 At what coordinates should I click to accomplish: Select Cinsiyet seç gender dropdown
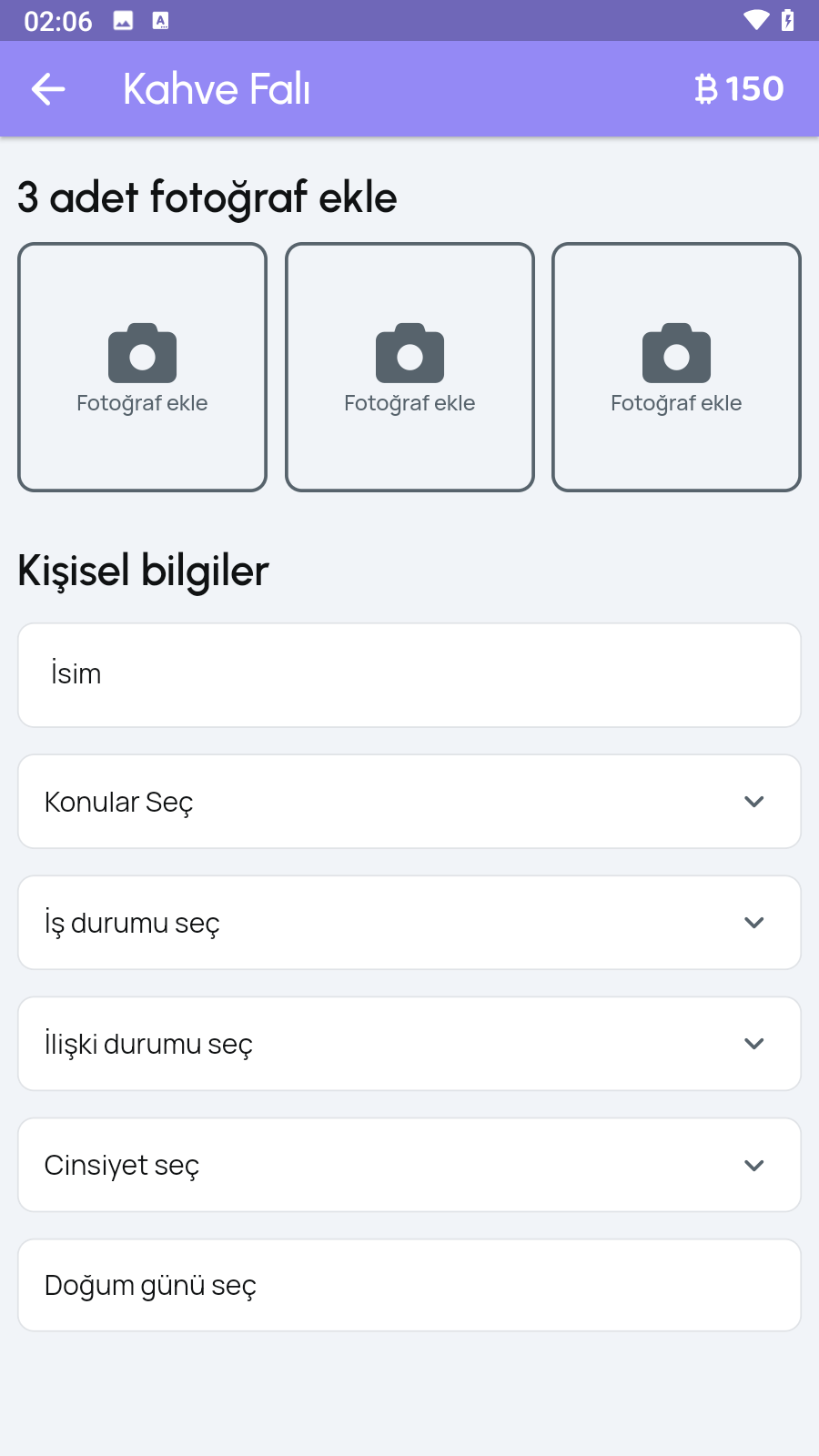click(409, 1165)
